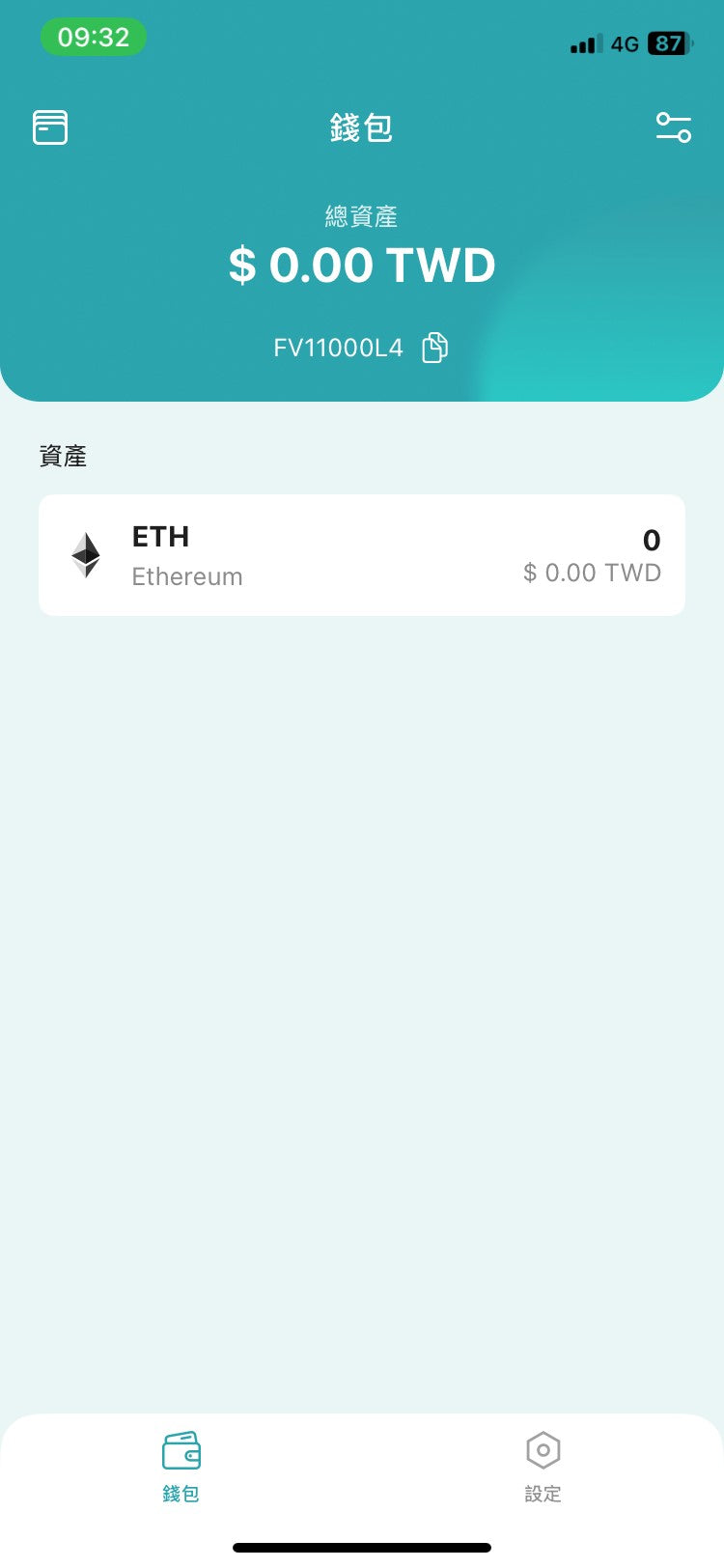Switch to the 設定 tab
The image size is (724, 1568).
(543, 1466)
